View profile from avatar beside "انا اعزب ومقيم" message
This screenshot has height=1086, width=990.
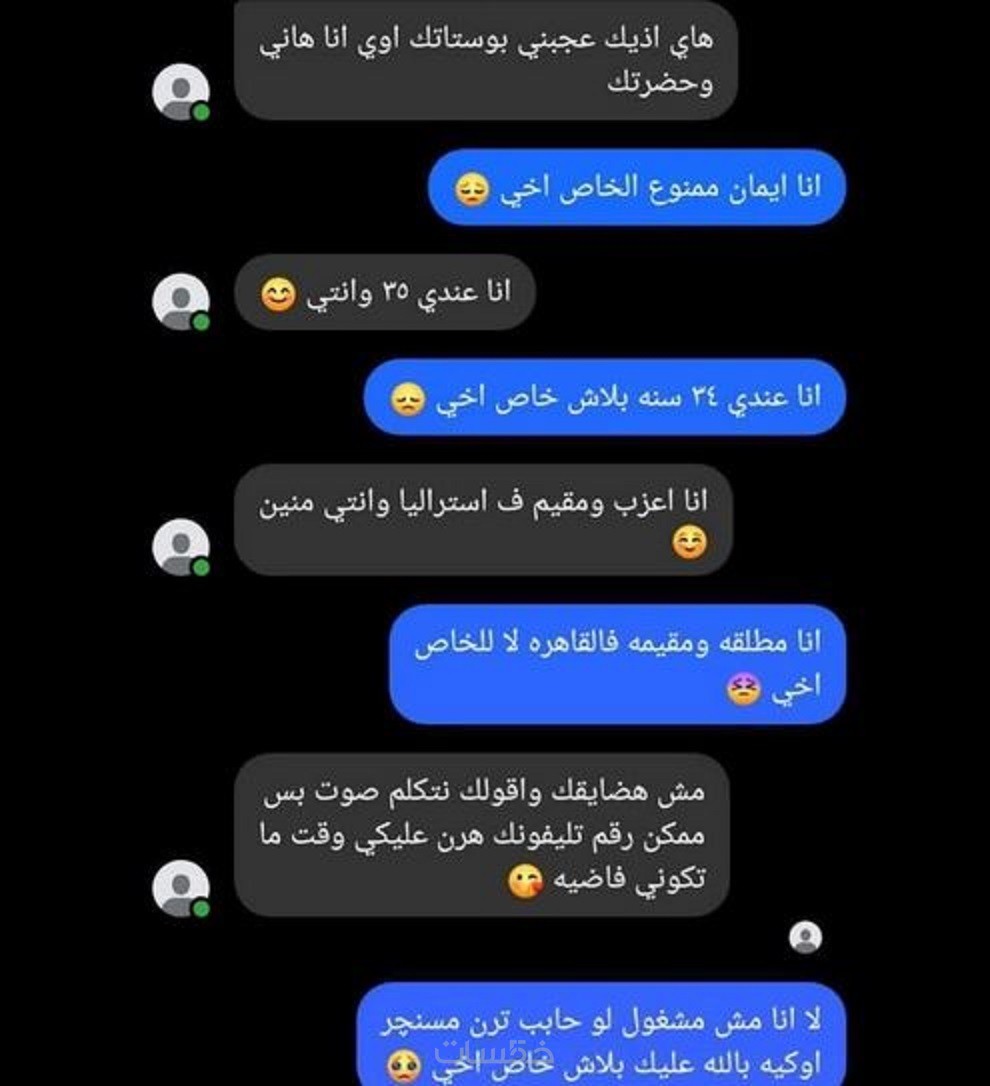(x=180, y=547)
